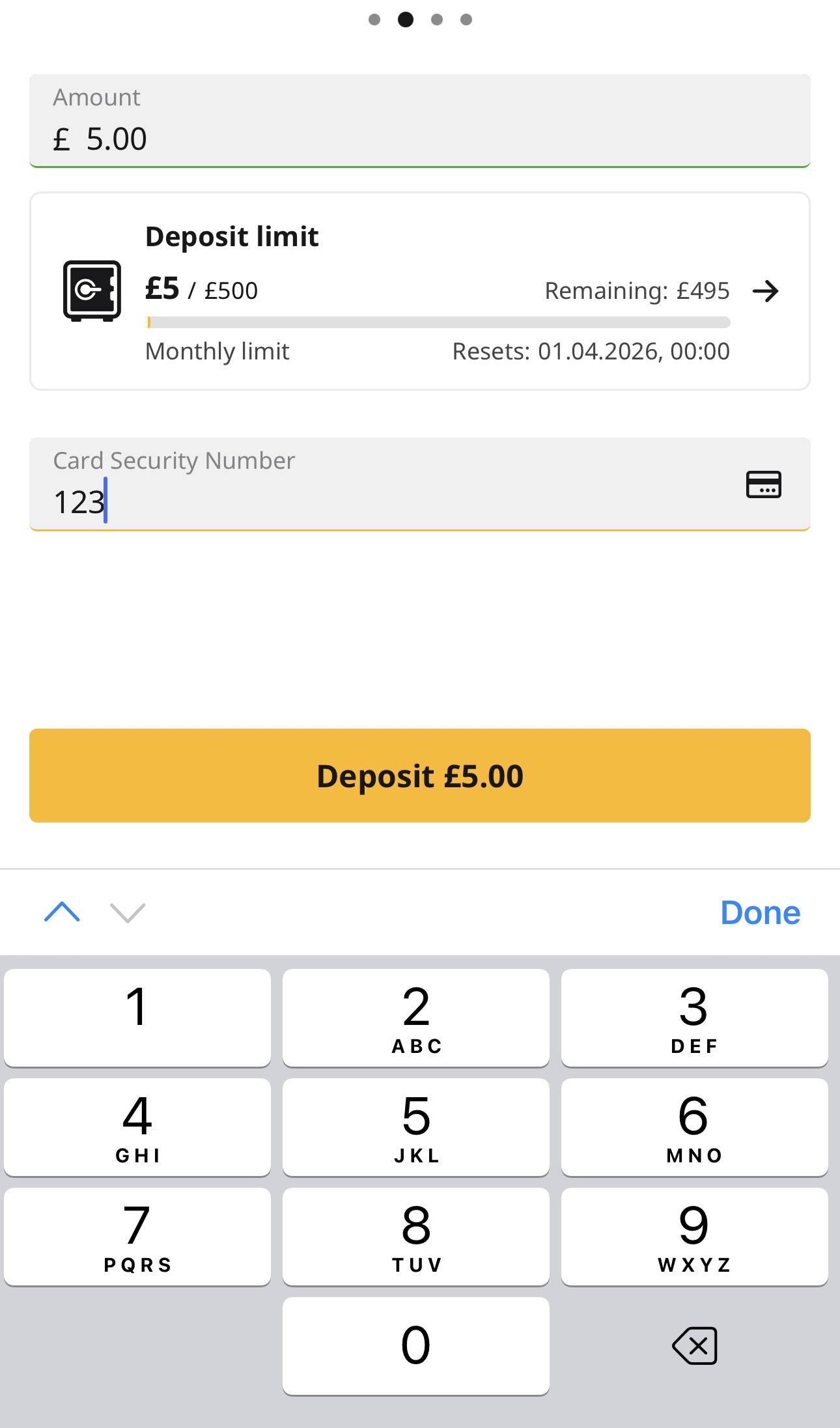The height and width of the screenshot is (1428, 840).
Task: Click the credit card icon in security field
Action: pyautogui.click(x=764, y=485)
